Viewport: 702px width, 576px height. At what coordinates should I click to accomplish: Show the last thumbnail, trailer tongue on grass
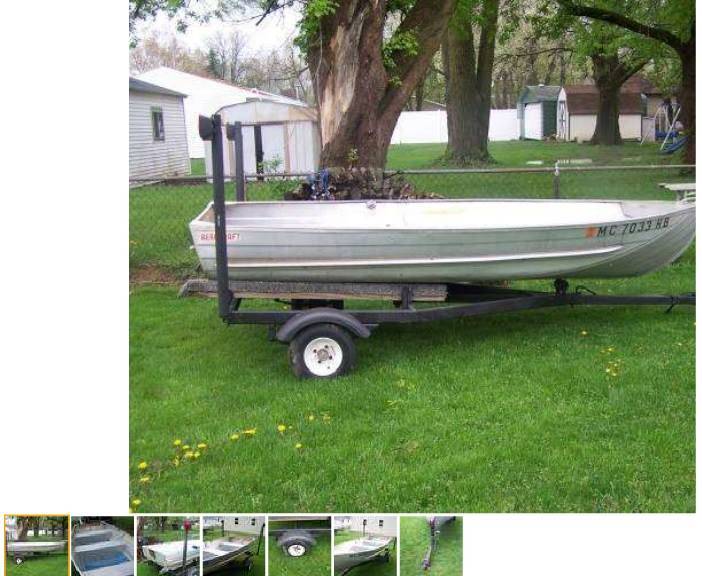click(x=431, y=546)
